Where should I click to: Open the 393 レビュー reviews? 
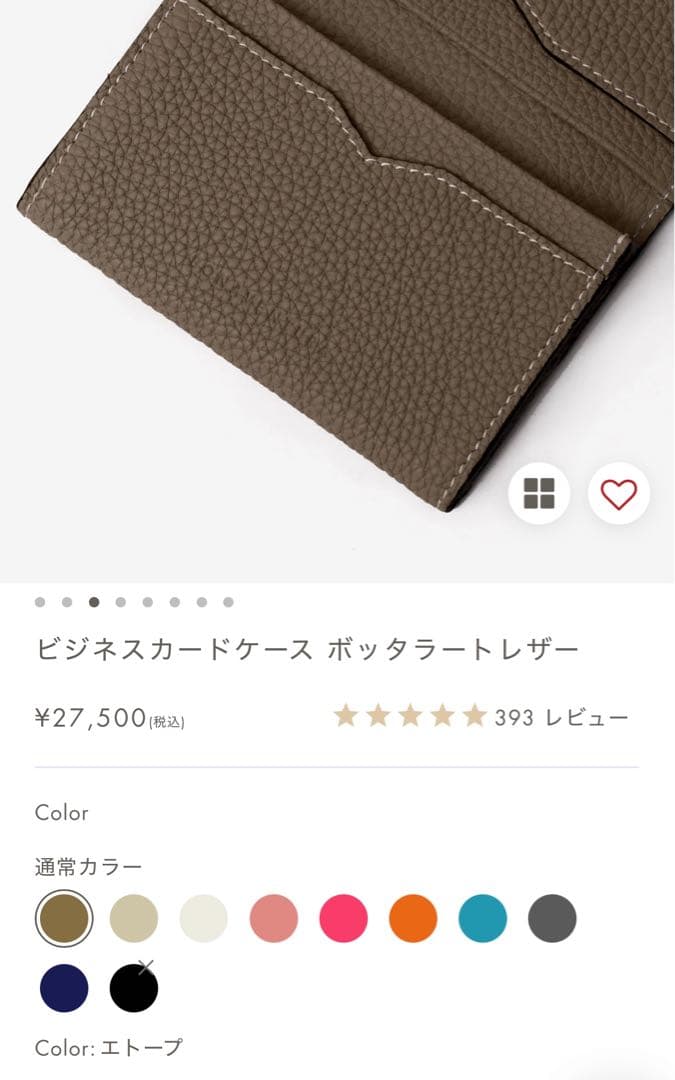[x=561, y=717]
